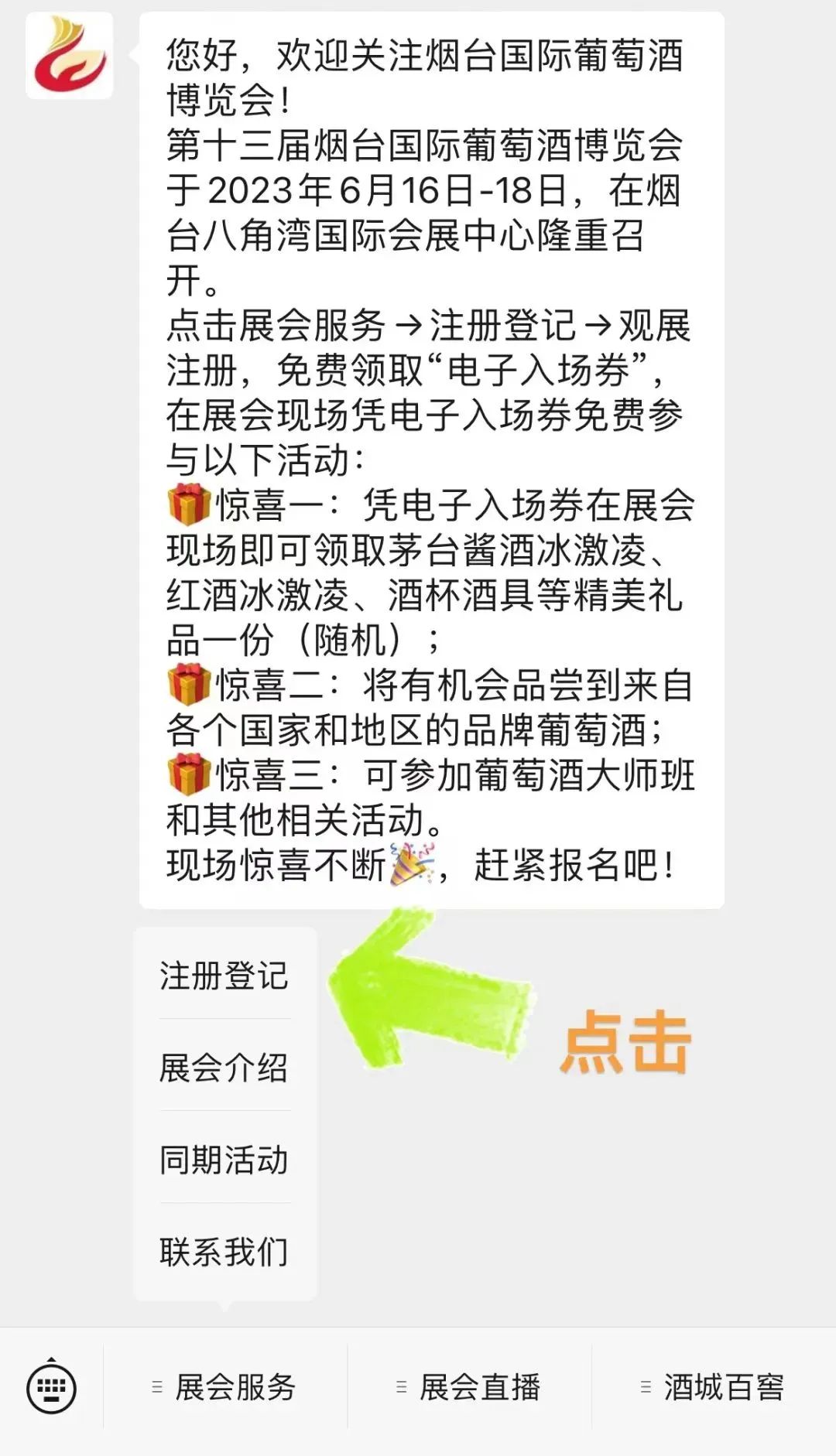This screenshot has width=836, height=1456.
Task: Switch to keyboard input mode
Action: 51,1387
